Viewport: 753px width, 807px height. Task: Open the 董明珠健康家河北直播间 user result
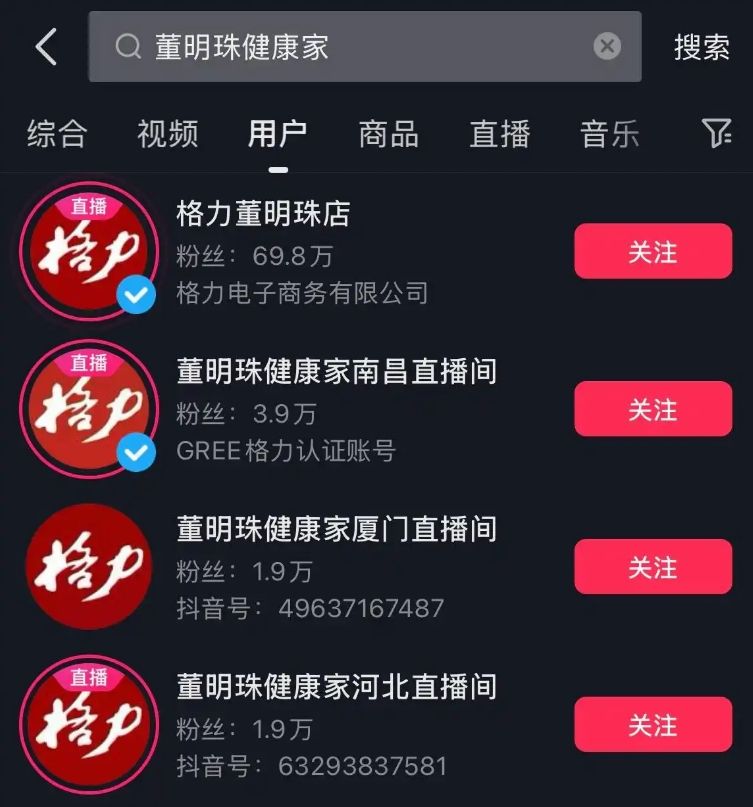[336, 687]
